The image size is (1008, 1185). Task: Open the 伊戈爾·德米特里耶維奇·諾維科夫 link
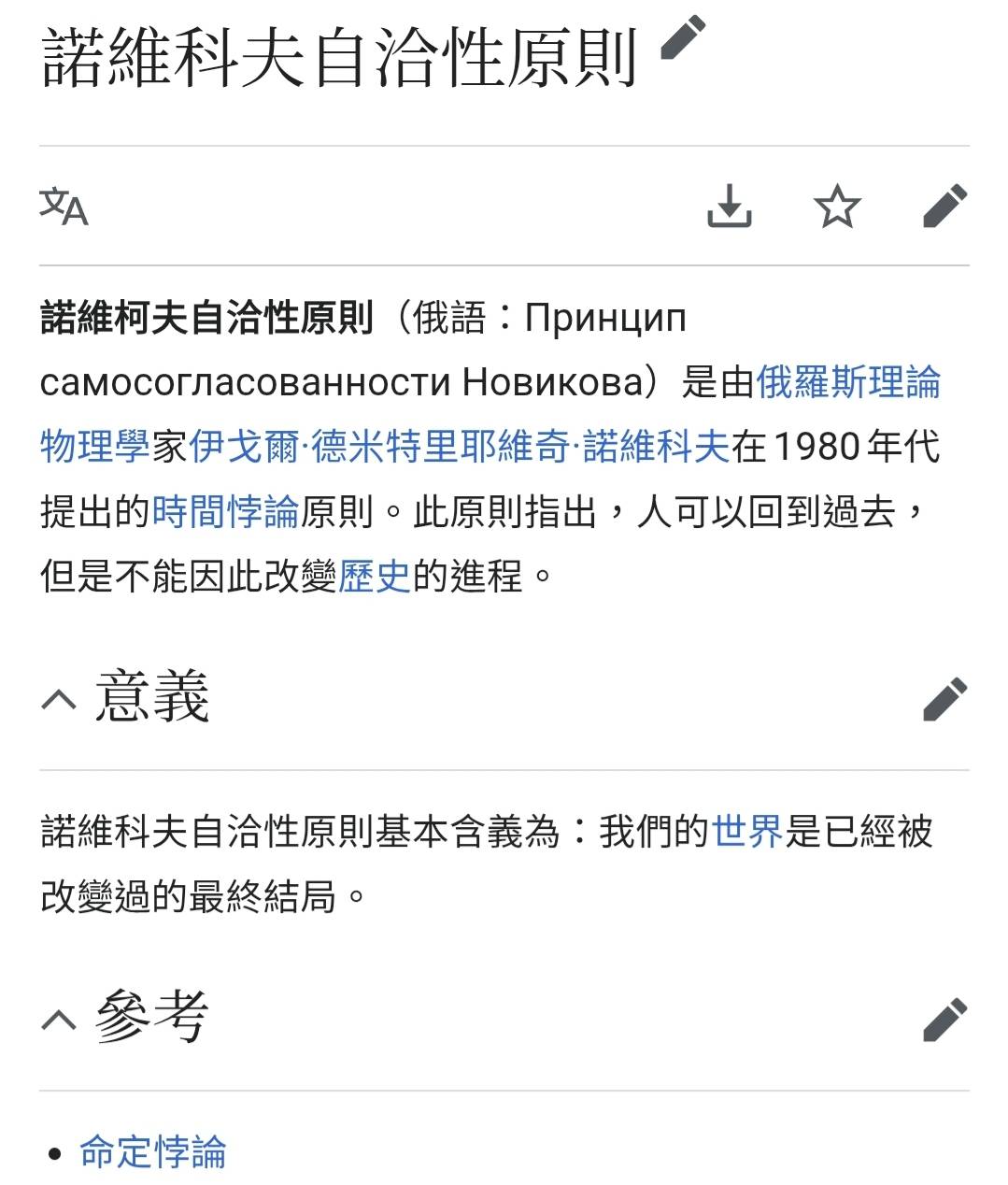pyautogui.click(x=459, y=448)
